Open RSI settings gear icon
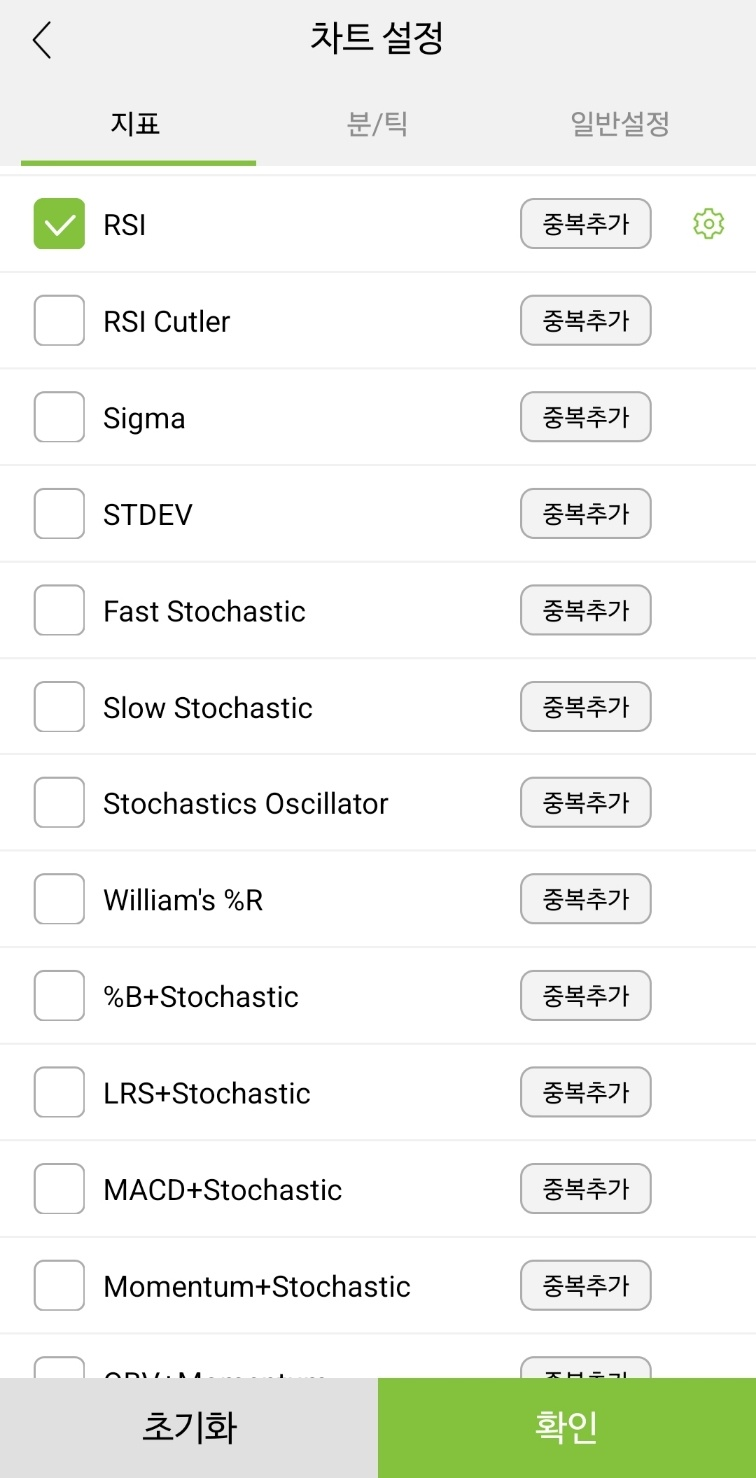 708,224
